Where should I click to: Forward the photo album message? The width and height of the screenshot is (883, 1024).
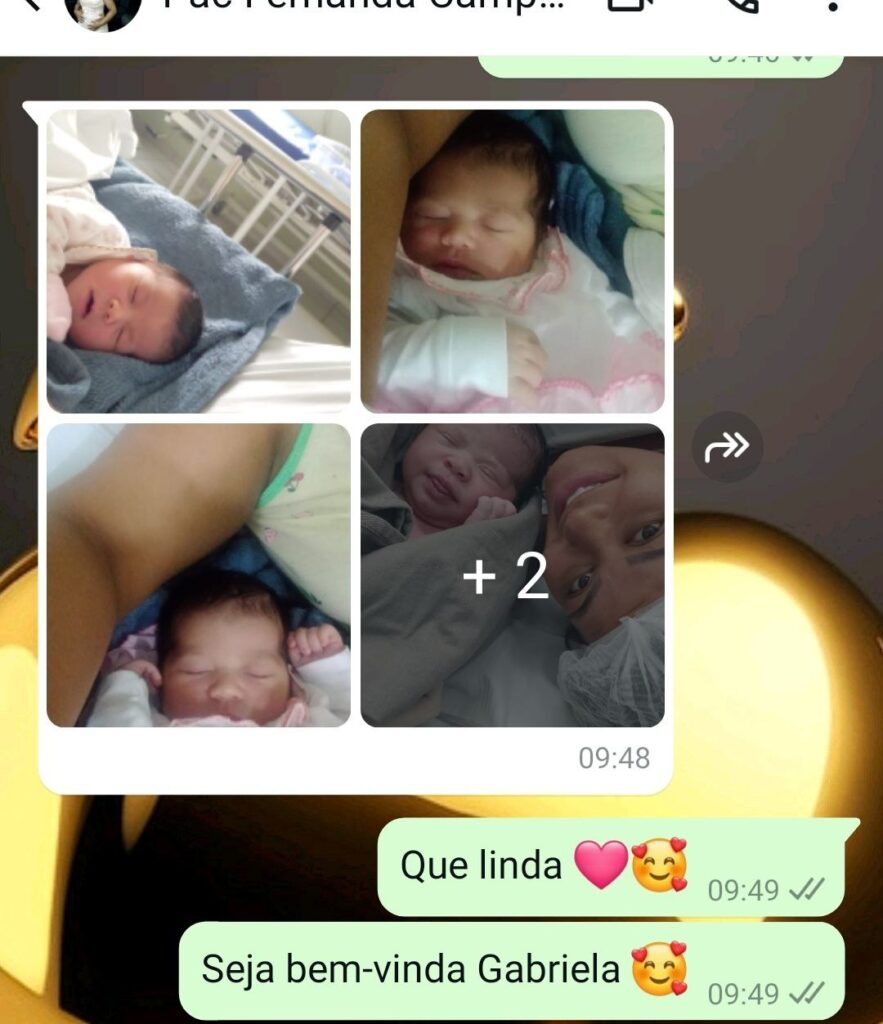[727, 447]
